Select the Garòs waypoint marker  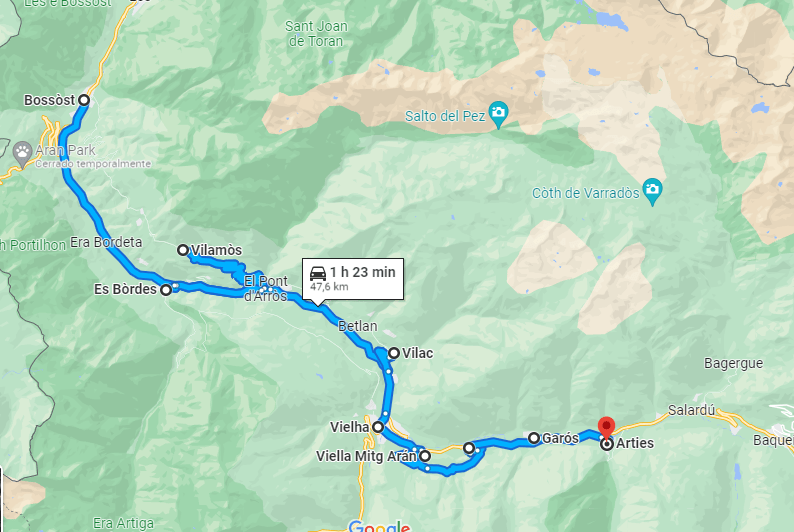[x=534, y=438]
